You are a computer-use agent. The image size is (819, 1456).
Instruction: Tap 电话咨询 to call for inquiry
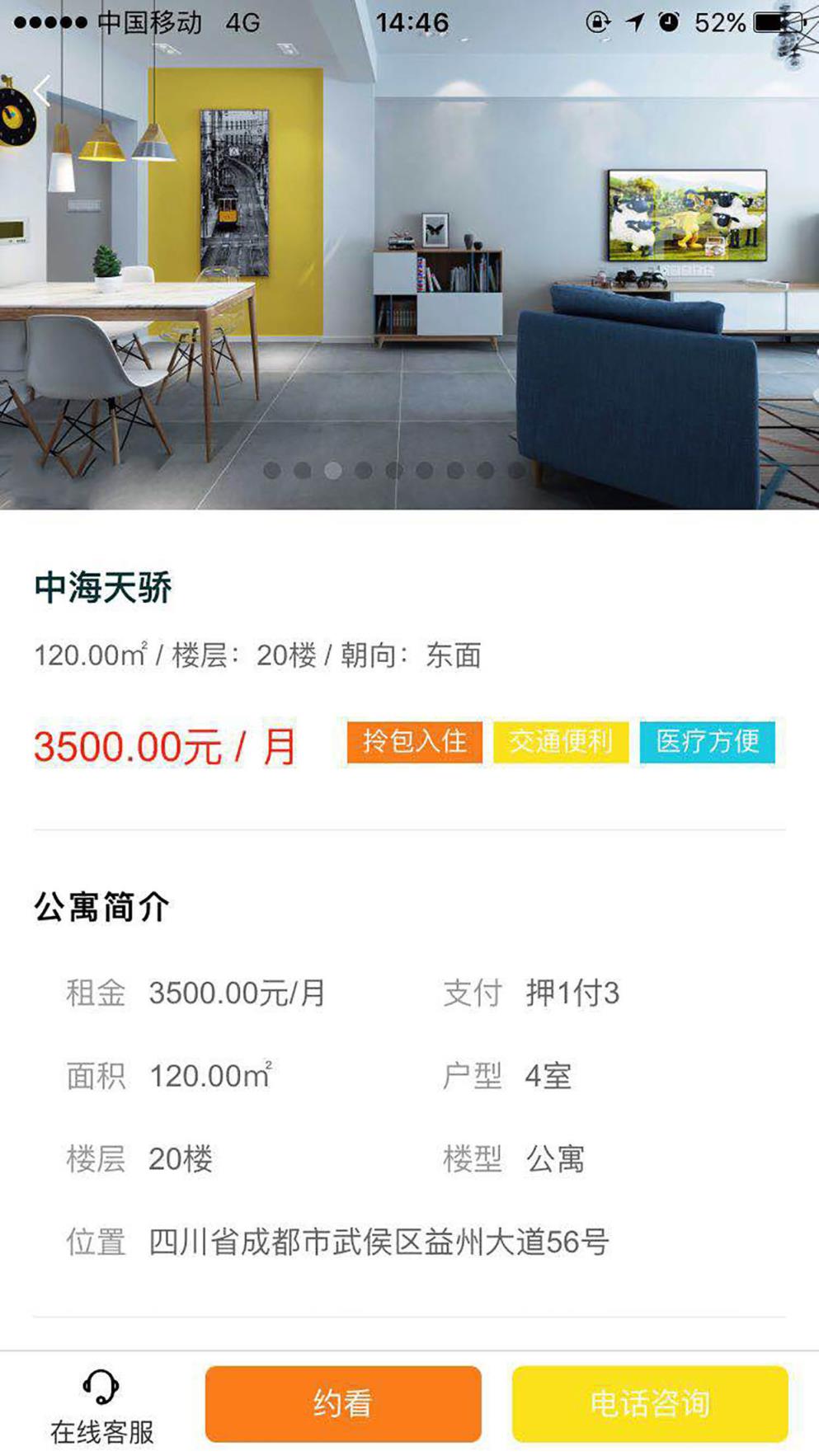tap(650, 1403)
